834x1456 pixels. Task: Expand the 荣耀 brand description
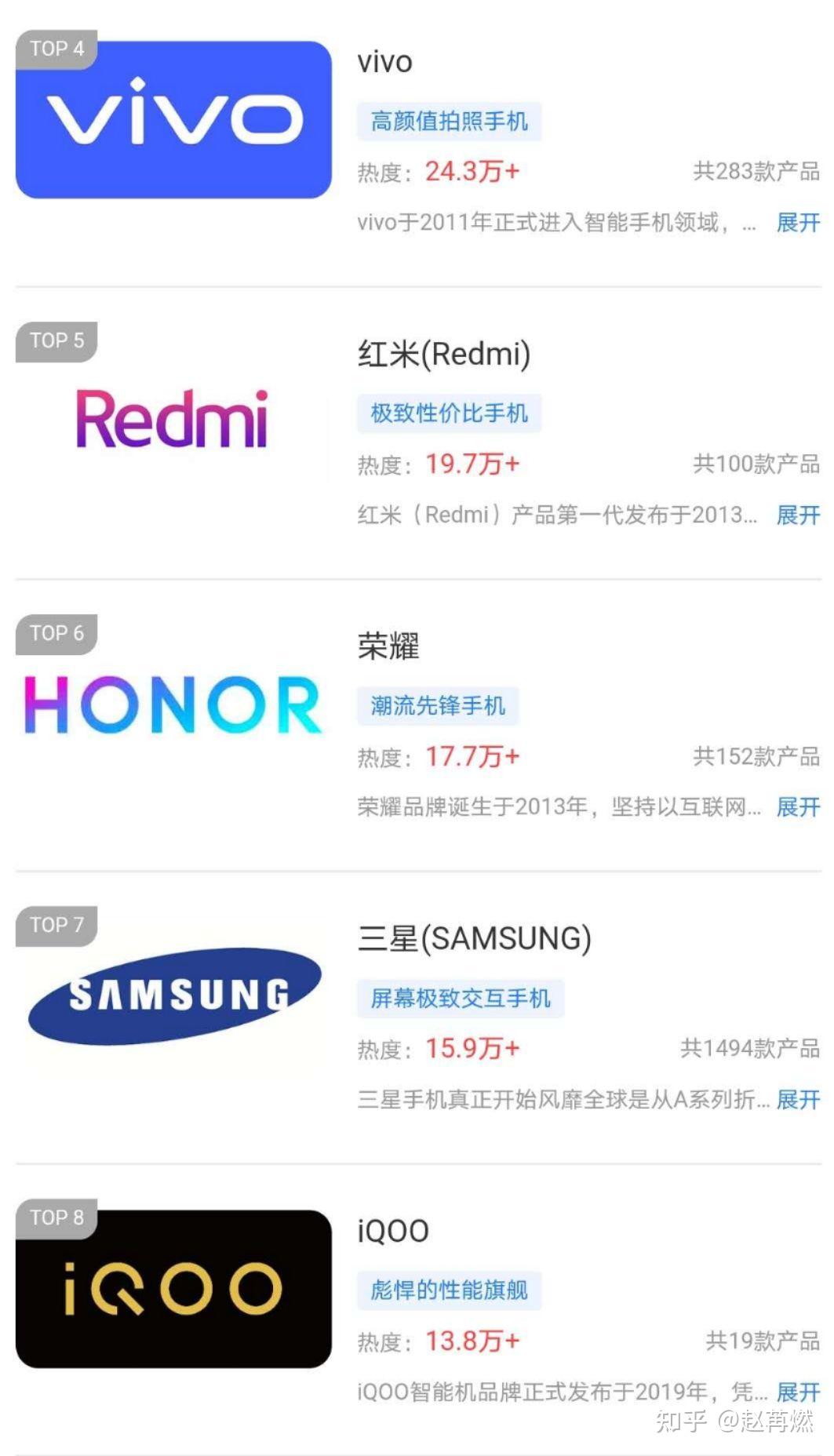point(797,807)
